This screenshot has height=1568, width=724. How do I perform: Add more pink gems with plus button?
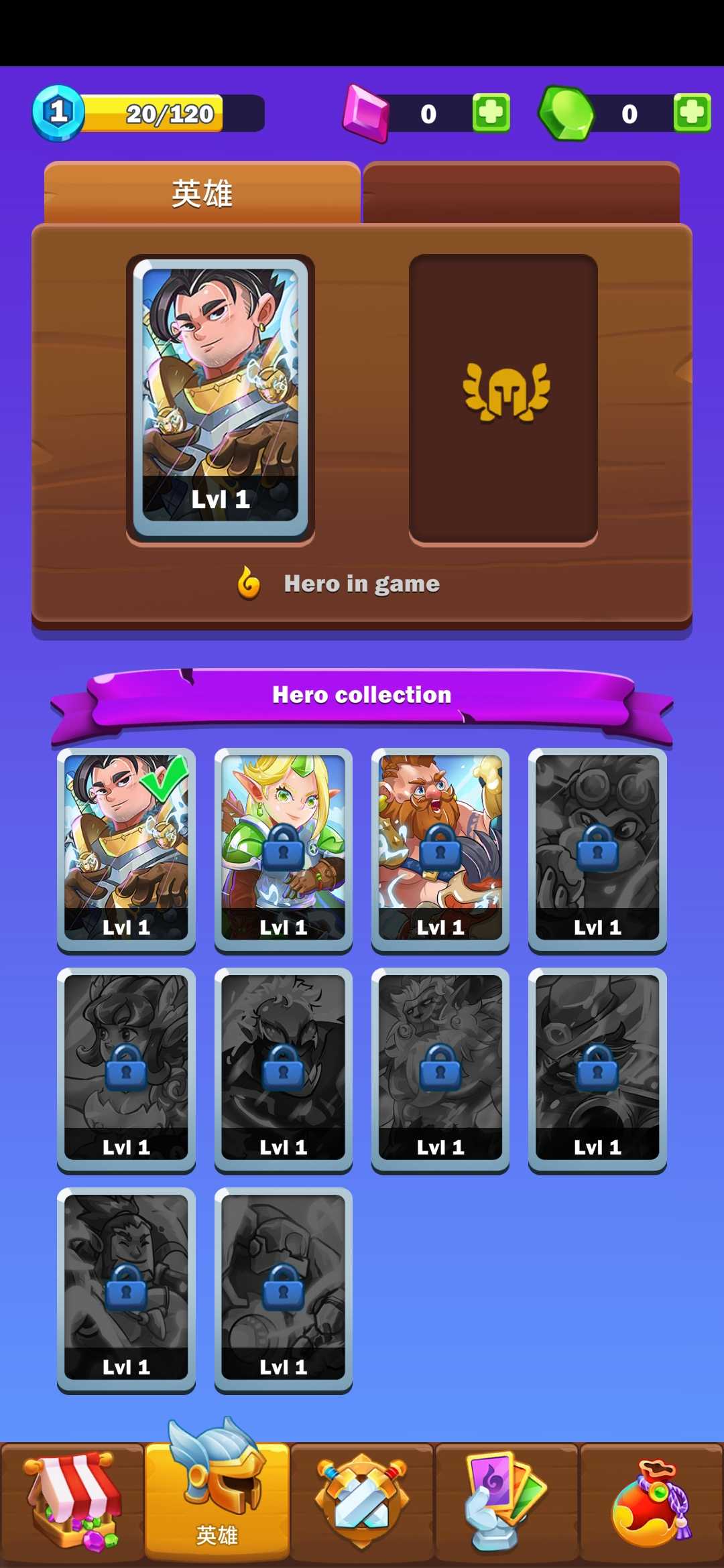(x=491, y=113)
